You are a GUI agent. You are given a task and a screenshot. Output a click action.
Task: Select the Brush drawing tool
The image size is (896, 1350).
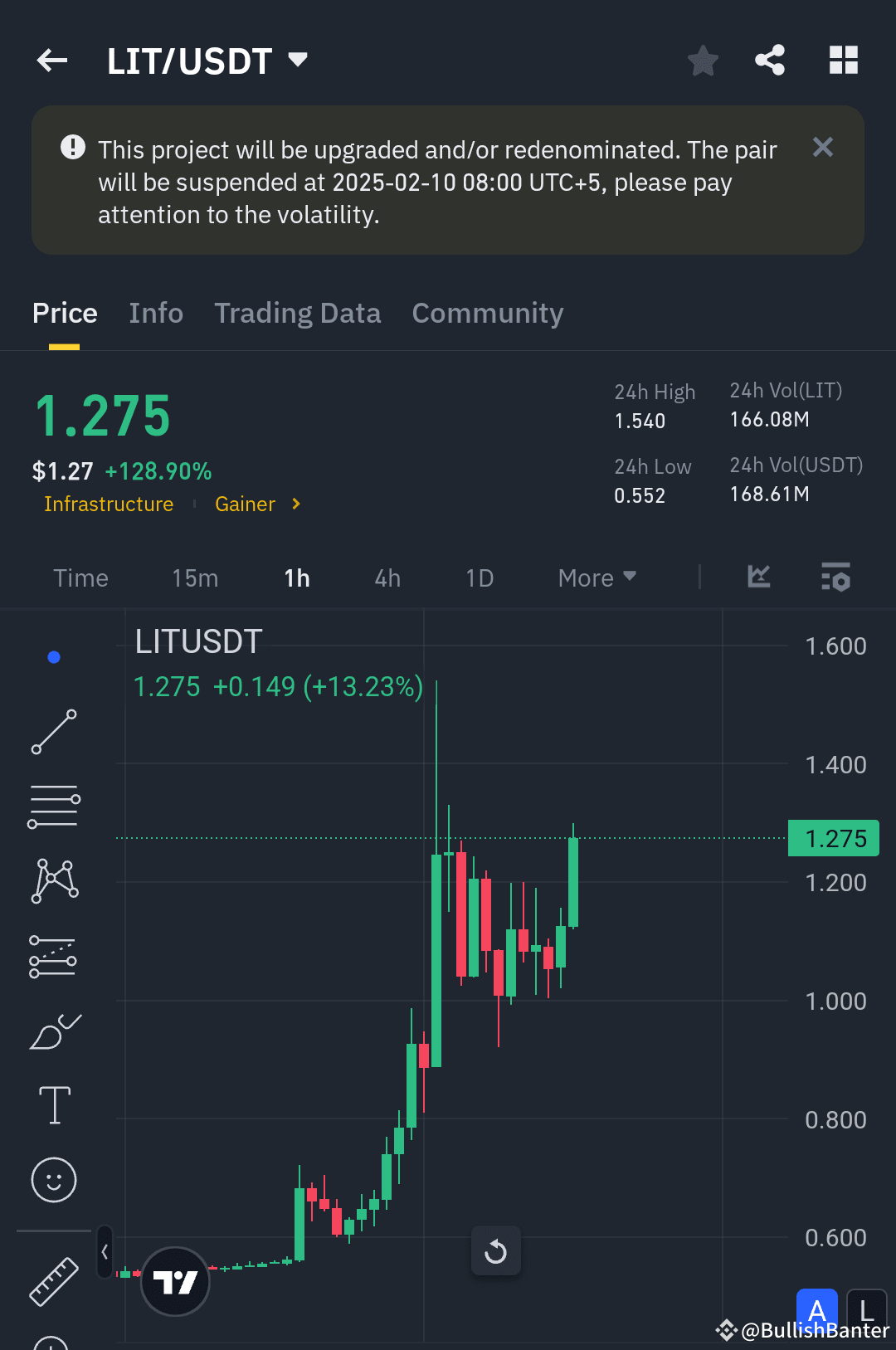(53, 1030)
